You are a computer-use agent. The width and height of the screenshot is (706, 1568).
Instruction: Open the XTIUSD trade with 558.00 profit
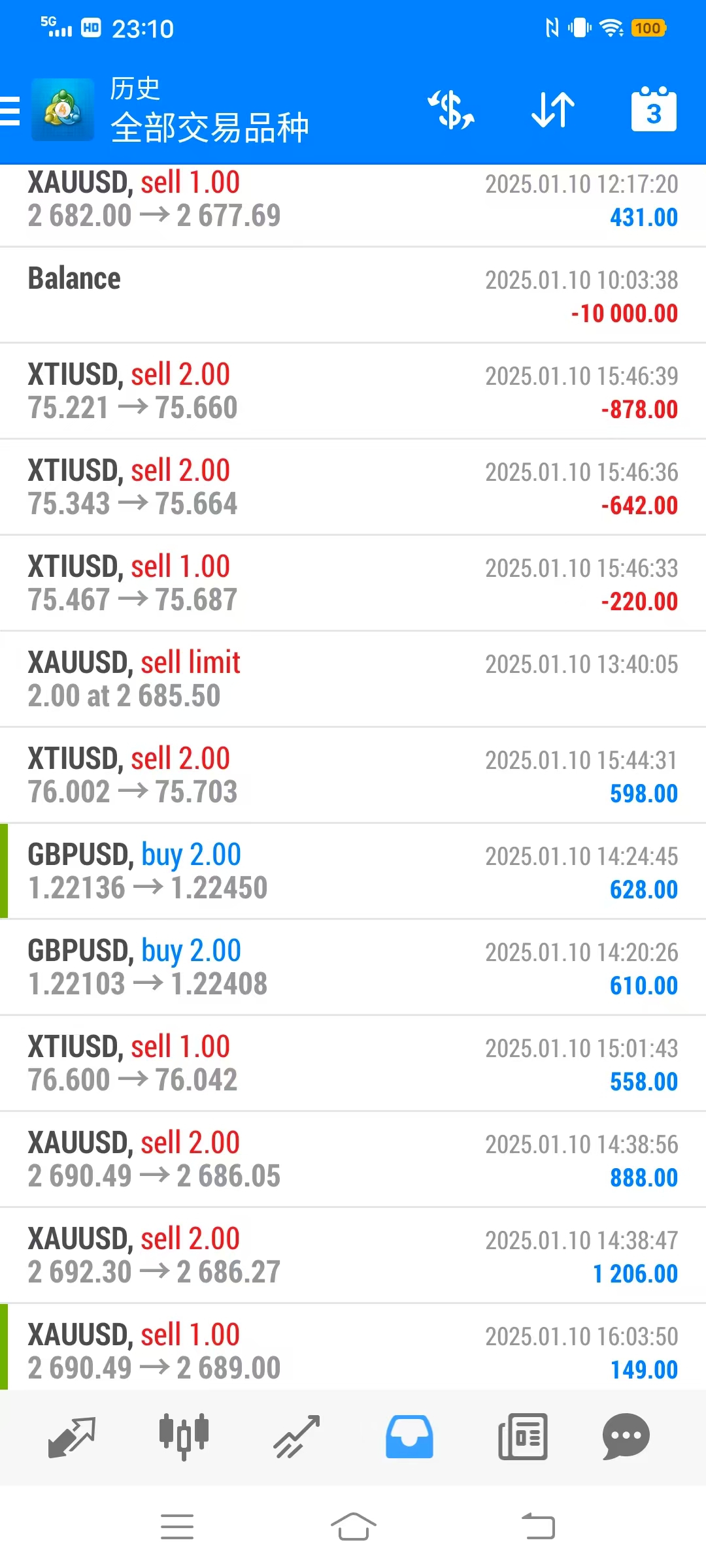tap(353, 1064)
